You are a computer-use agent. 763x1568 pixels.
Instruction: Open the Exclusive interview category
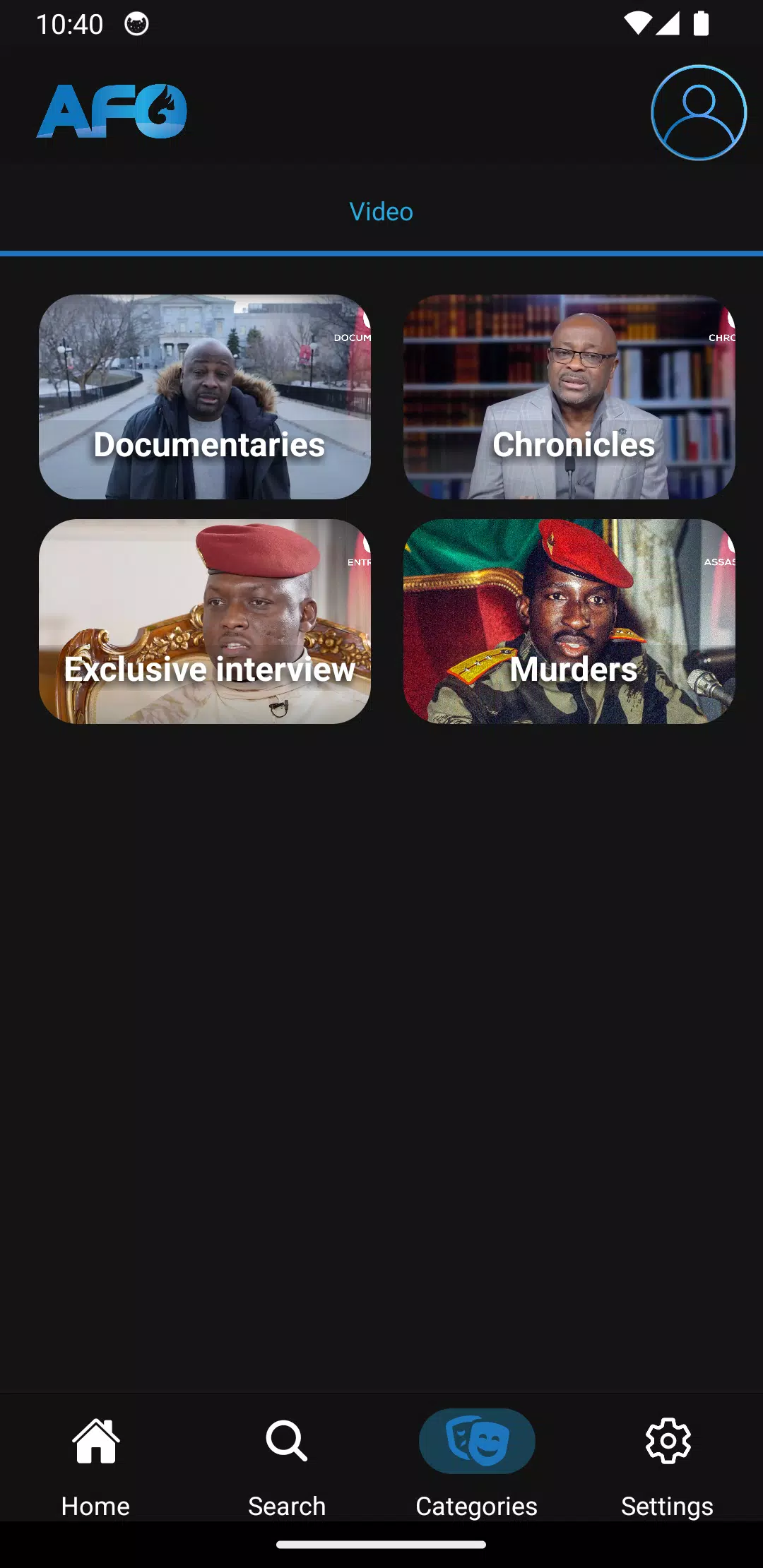(x=207, y=622)
